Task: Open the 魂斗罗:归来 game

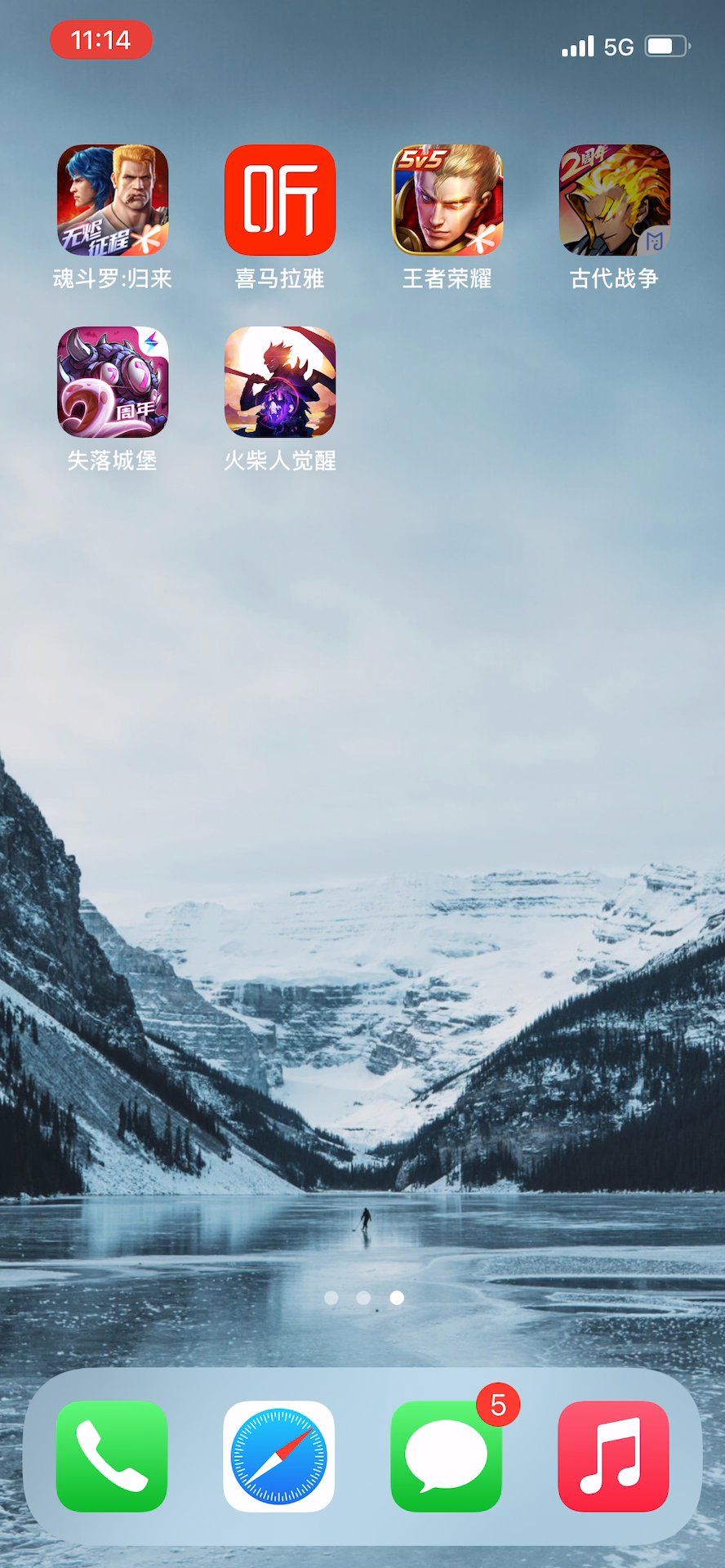Action: tap(113, 200)
